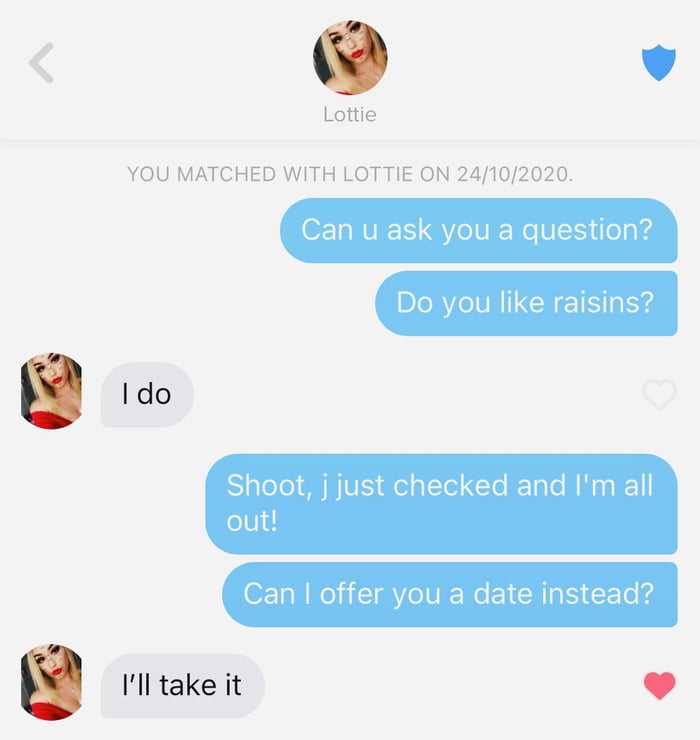Unlike the "I'll take it" message

tap(658, 685)
